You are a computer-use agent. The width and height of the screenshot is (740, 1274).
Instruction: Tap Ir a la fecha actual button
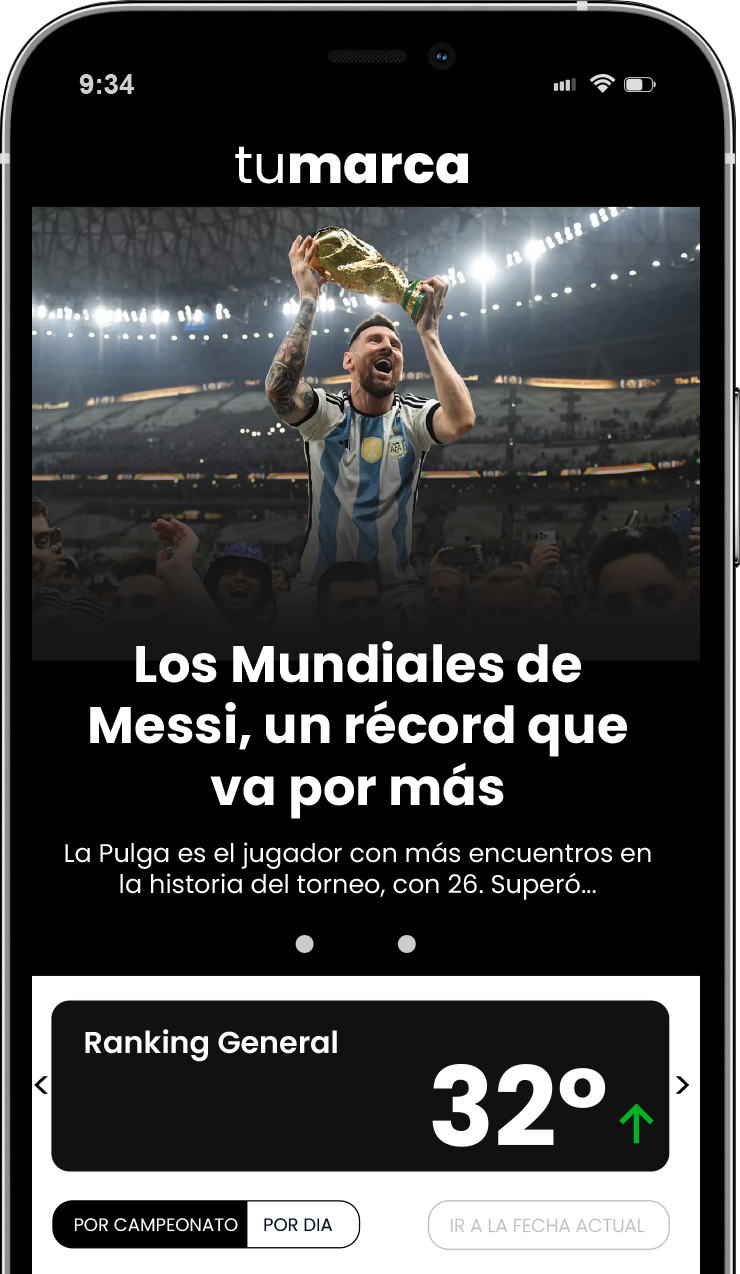[548, 1225]
